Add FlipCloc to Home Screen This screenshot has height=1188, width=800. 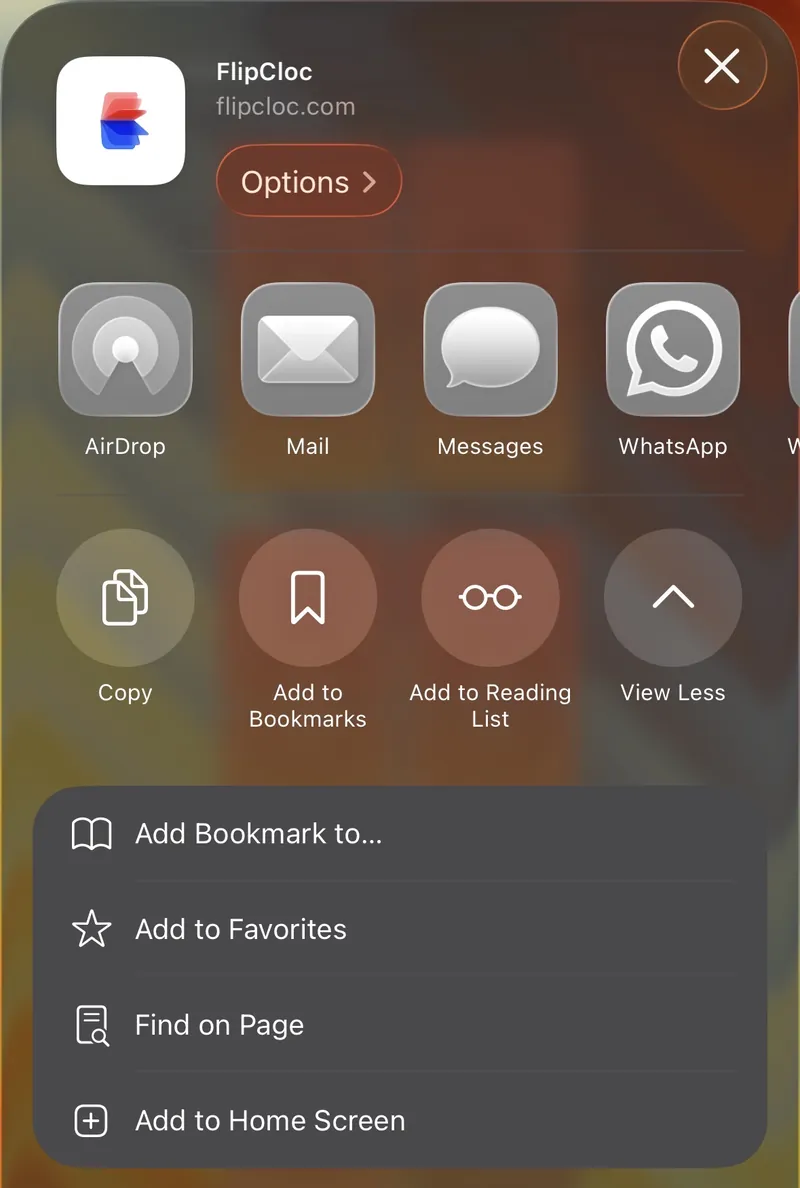(x=269, y=1120)
